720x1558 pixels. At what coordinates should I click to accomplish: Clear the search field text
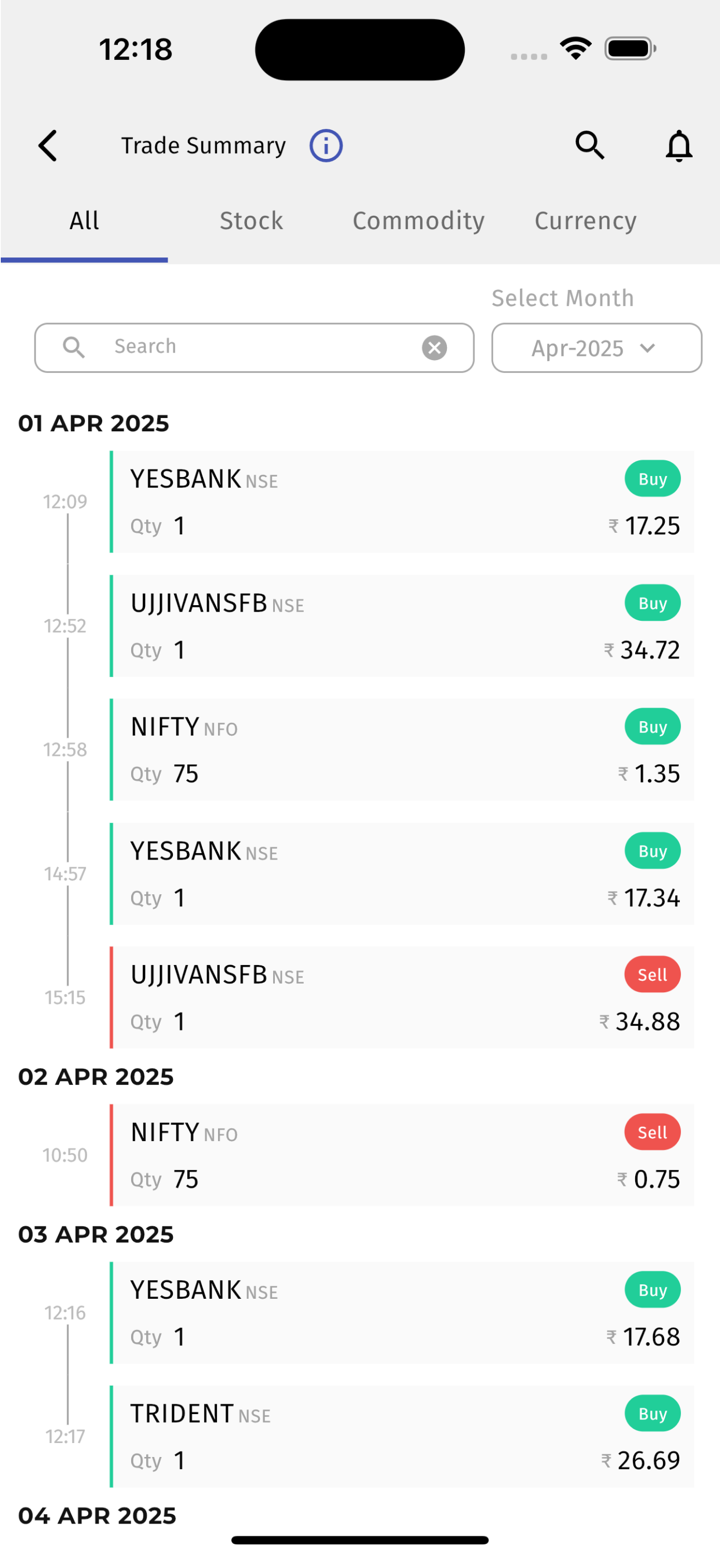point(434,347)
